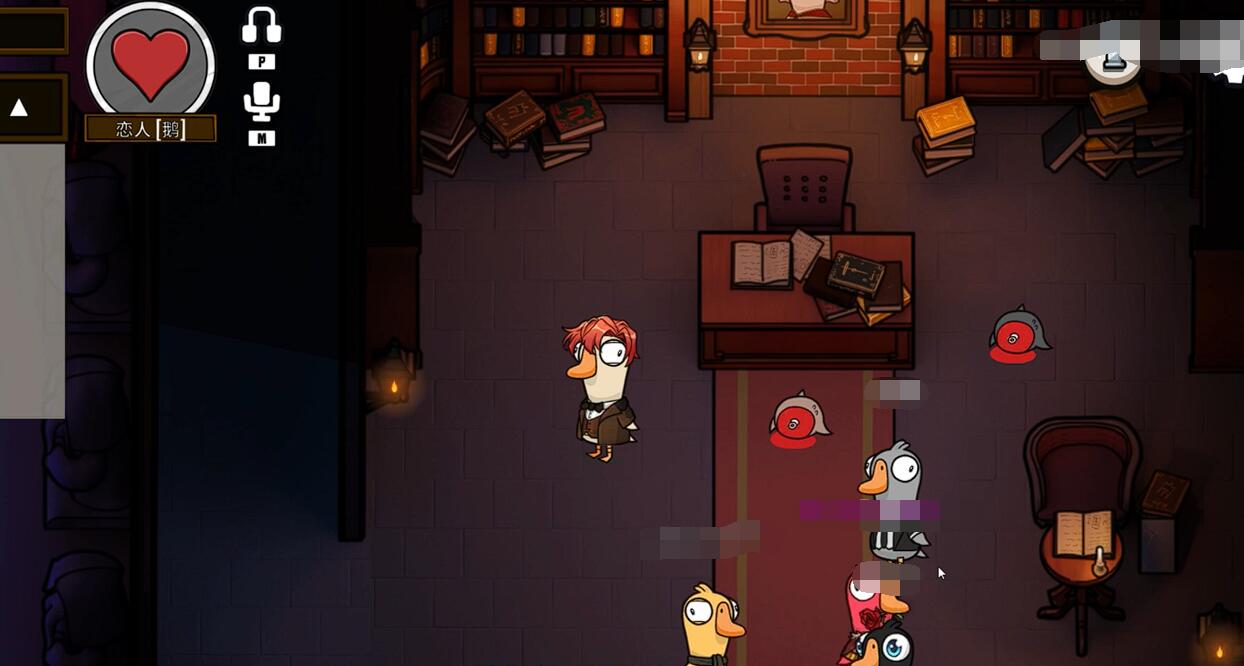This screenshot has width=1244, height=666.
Task: Mute the microphone icon
Action: click(x=261, y=102)
